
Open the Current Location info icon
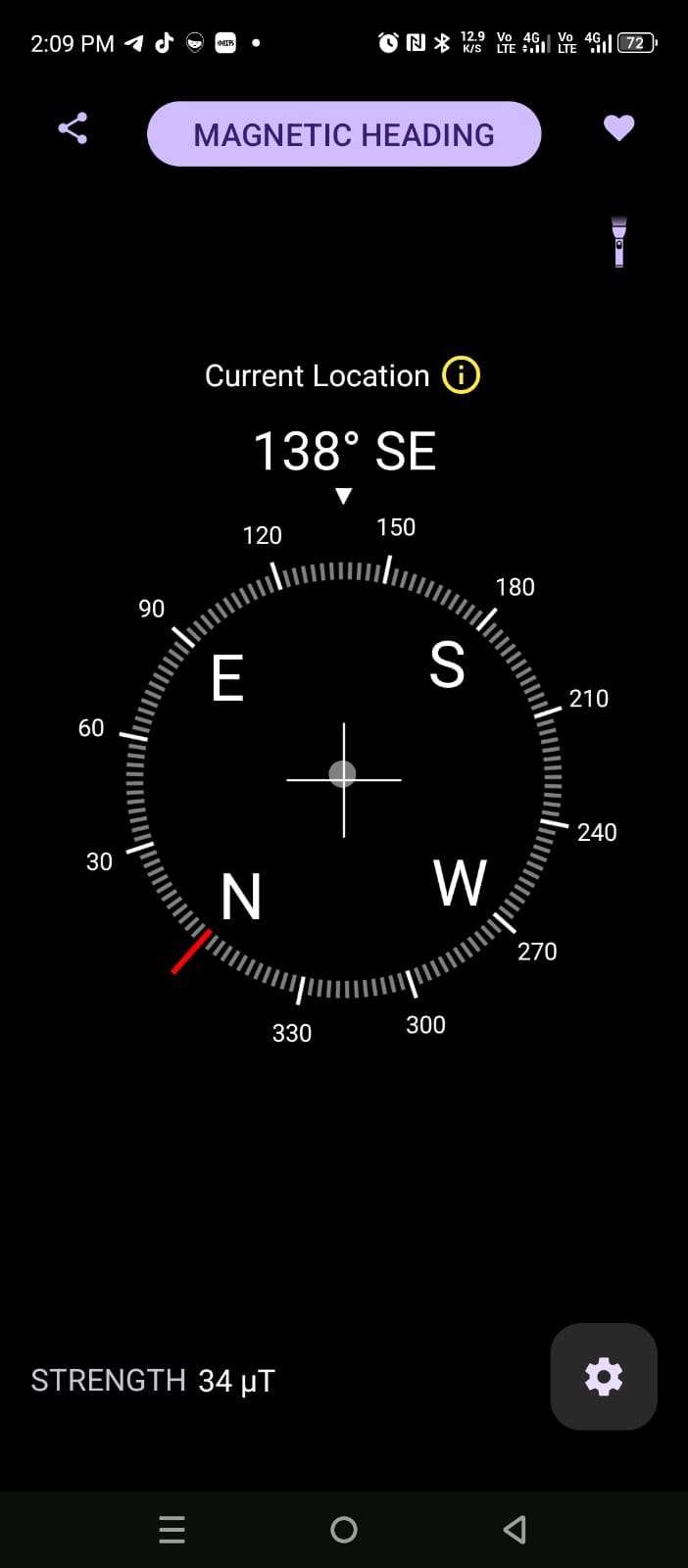461,375
